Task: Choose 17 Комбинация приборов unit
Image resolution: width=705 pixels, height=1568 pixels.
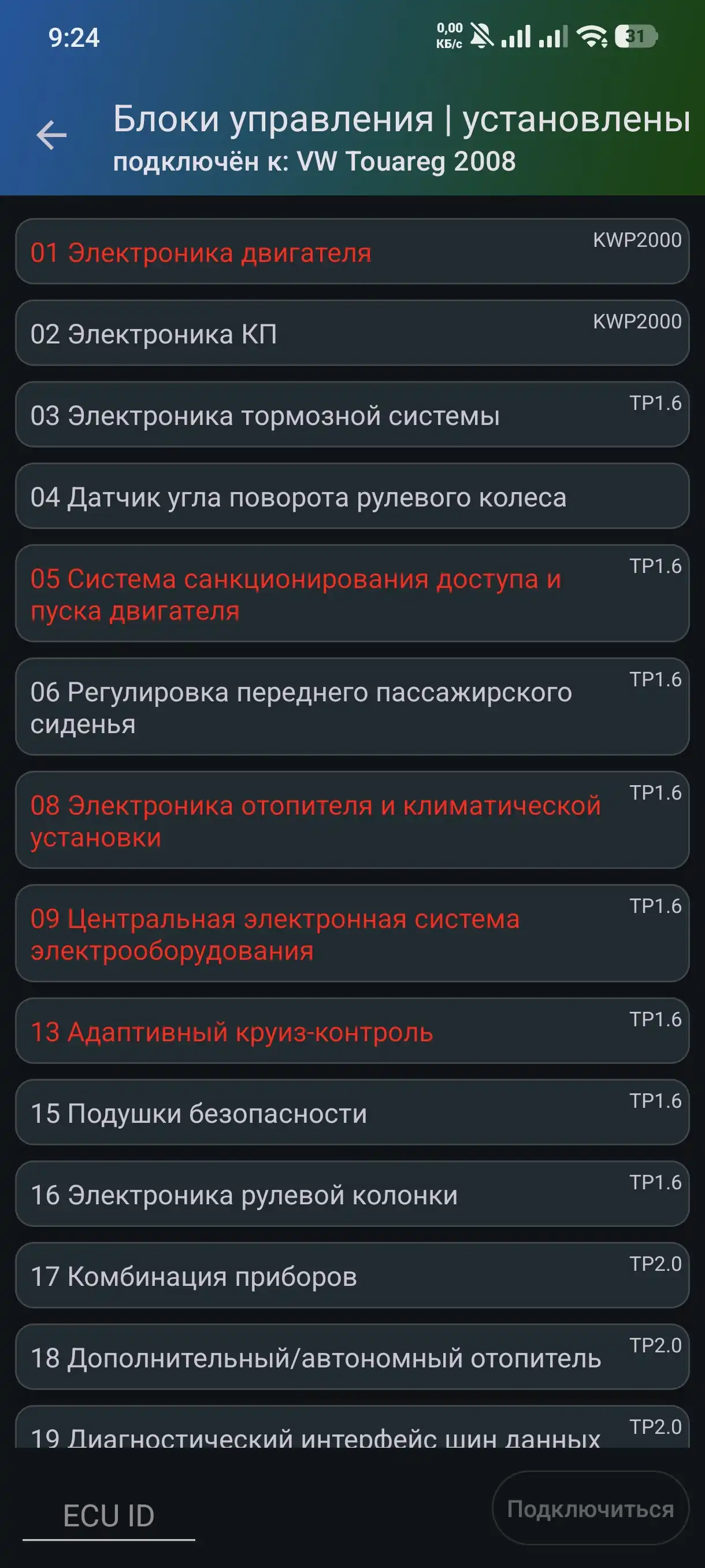Action: tap(351, 1276)
